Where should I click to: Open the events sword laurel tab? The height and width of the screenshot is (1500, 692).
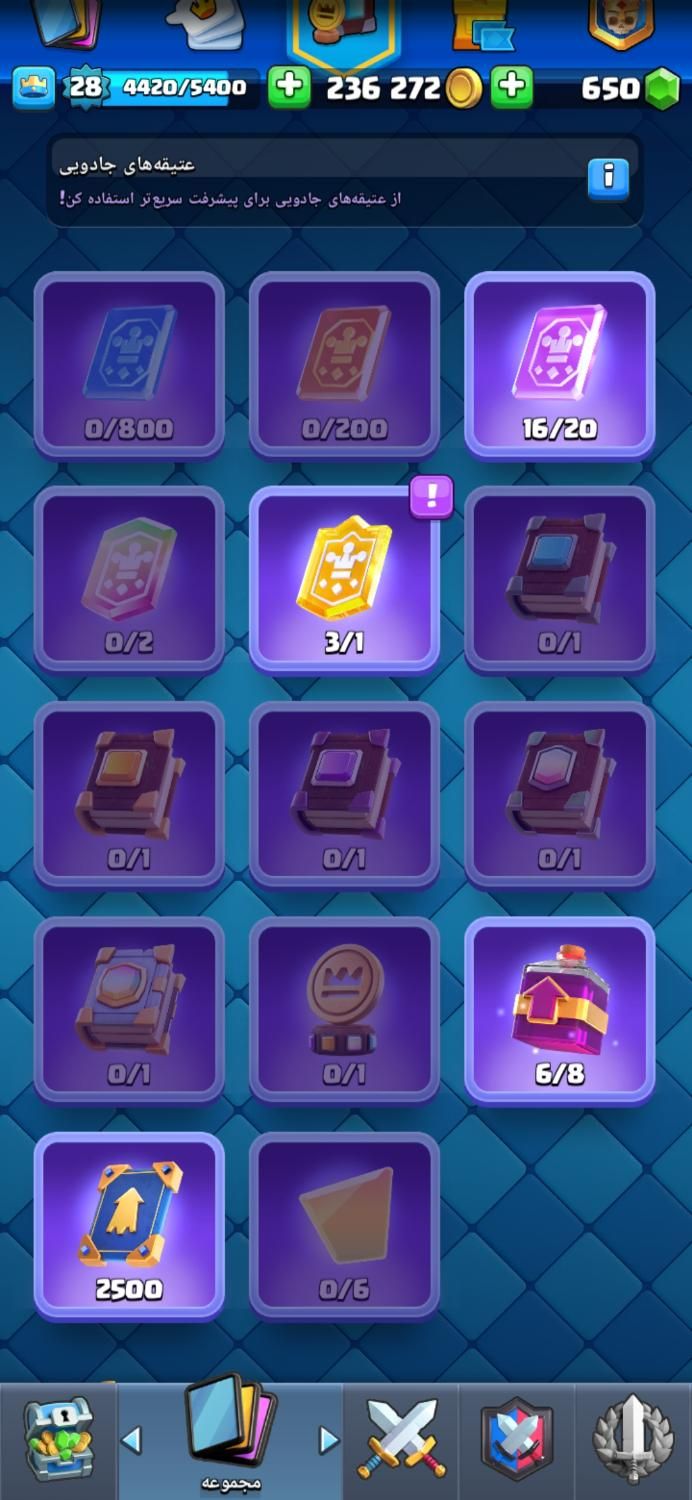tap(633, 1440)
